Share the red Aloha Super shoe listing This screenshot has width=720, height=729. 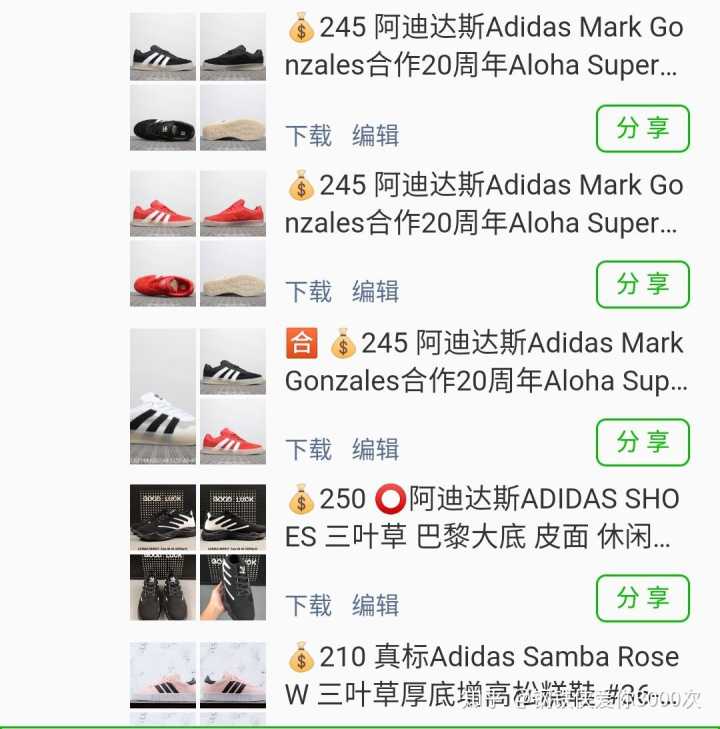click(642, 285)
